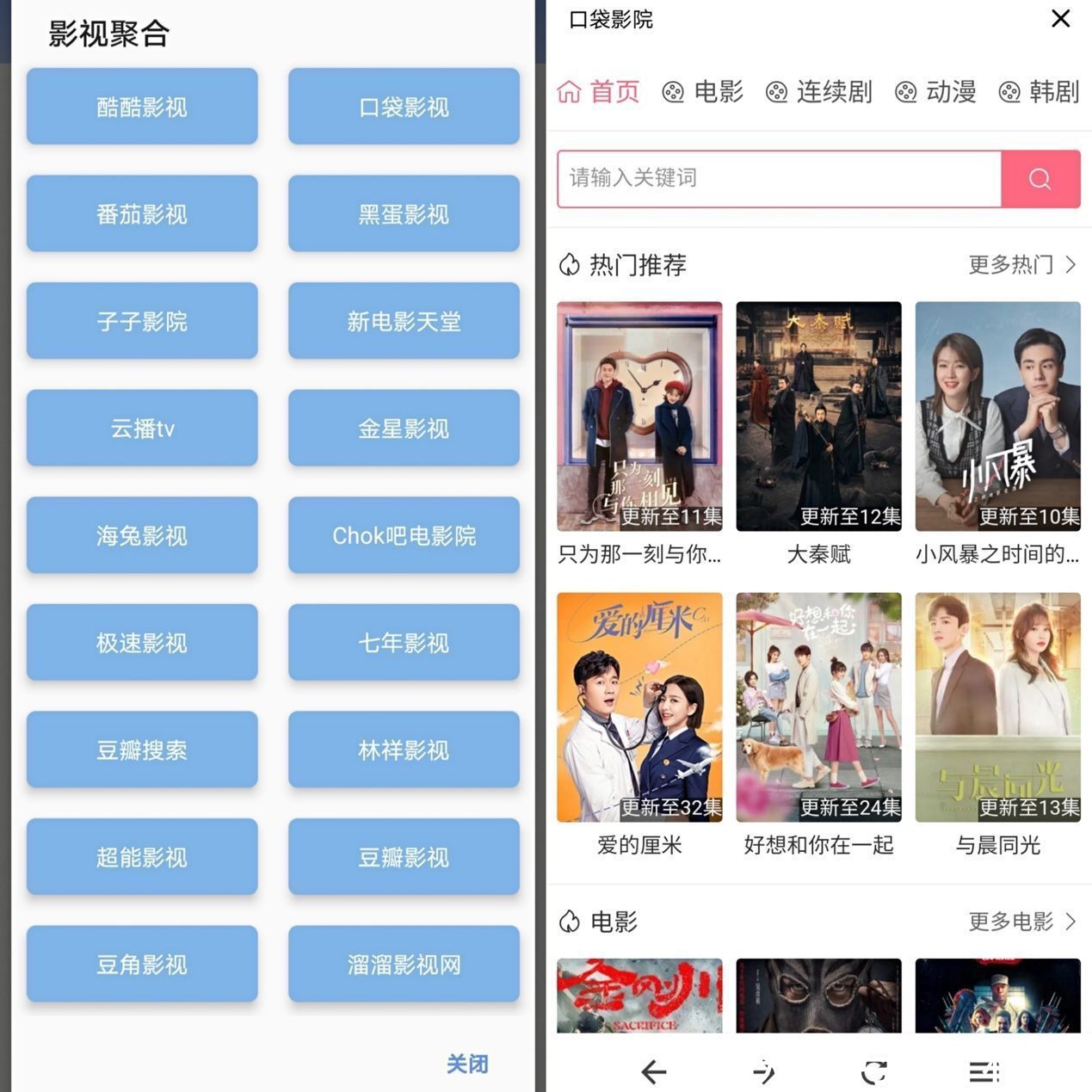
Task: Open the 爱的厘米 drama card
Action: [639, 707]
